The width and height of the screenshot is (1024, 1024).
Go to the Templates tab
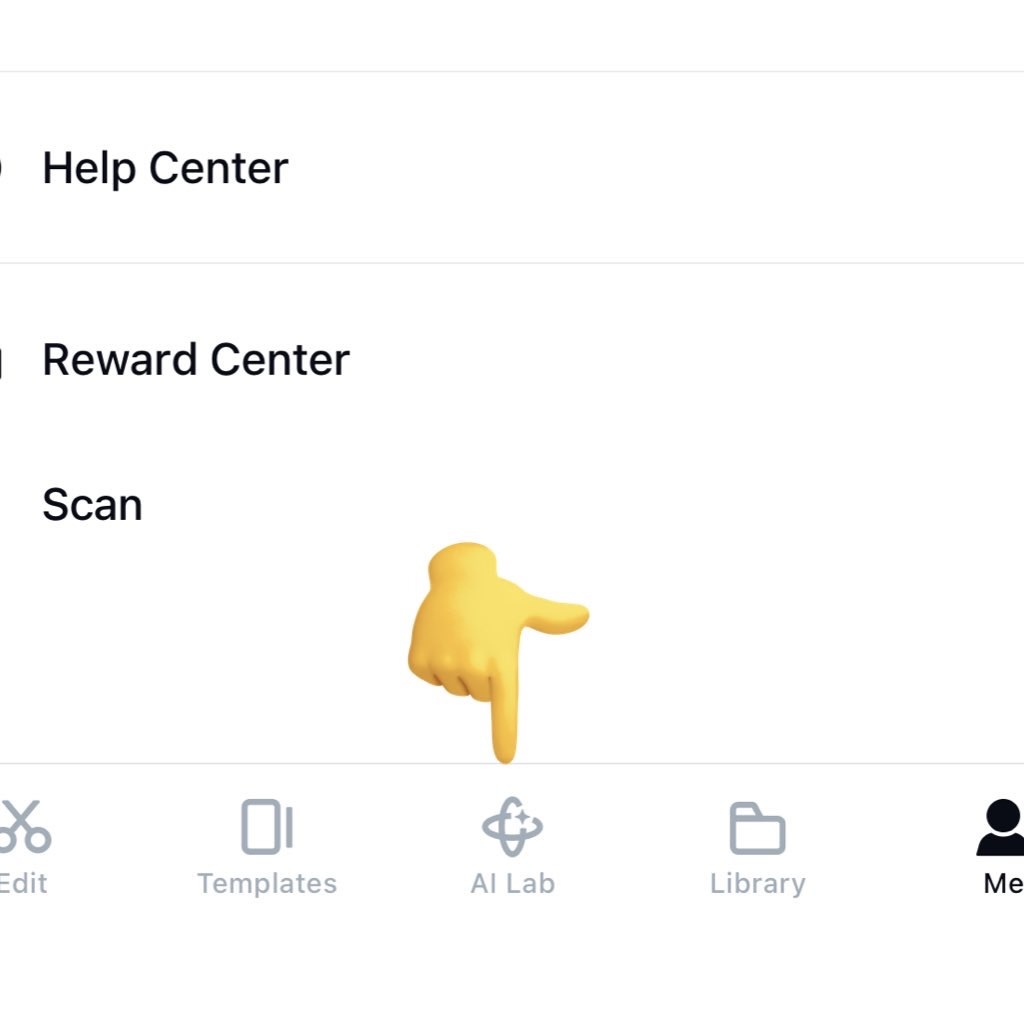(x=267, y=846)
